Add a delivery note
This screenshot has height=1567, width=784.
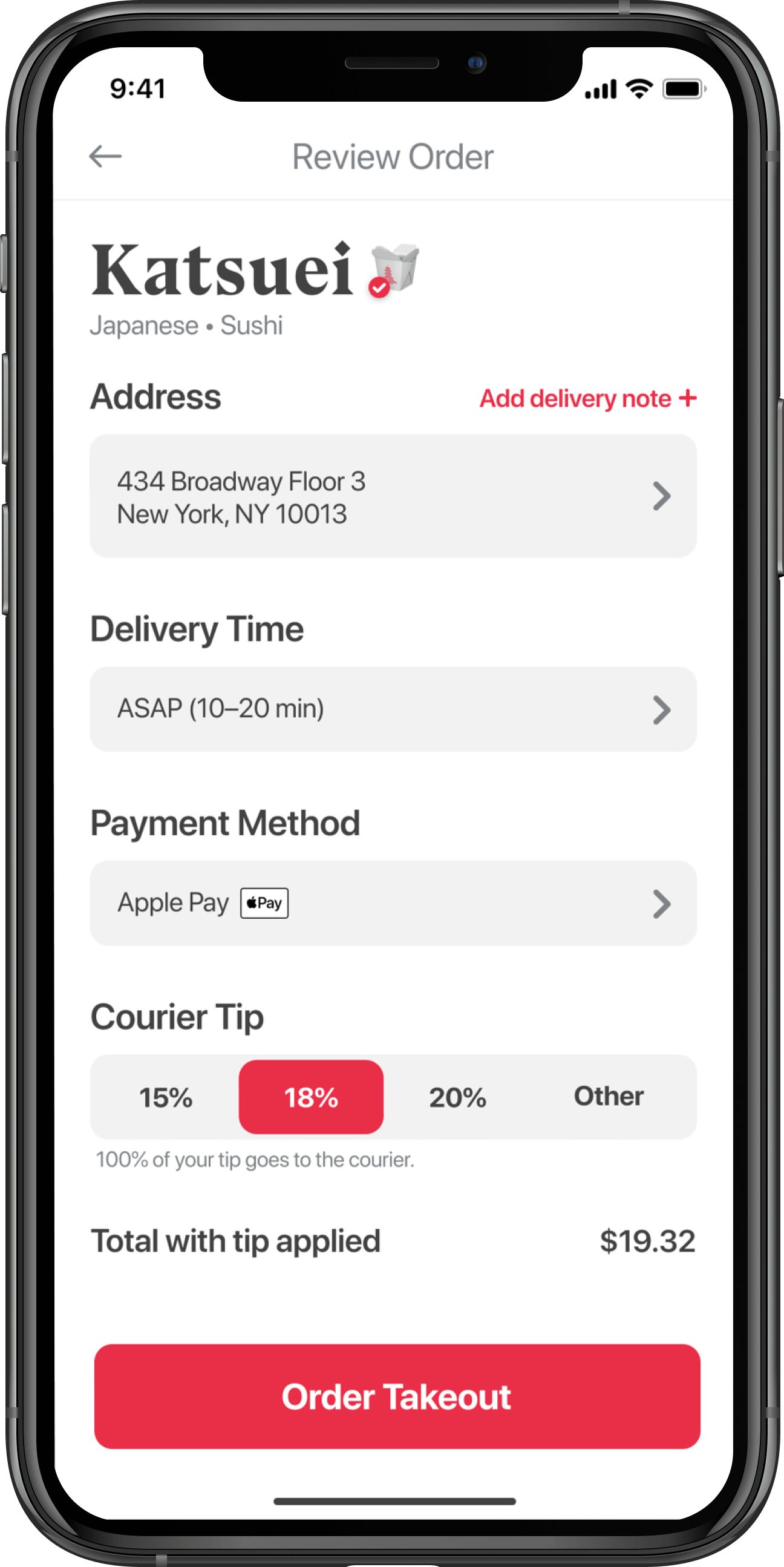point(587,398)
